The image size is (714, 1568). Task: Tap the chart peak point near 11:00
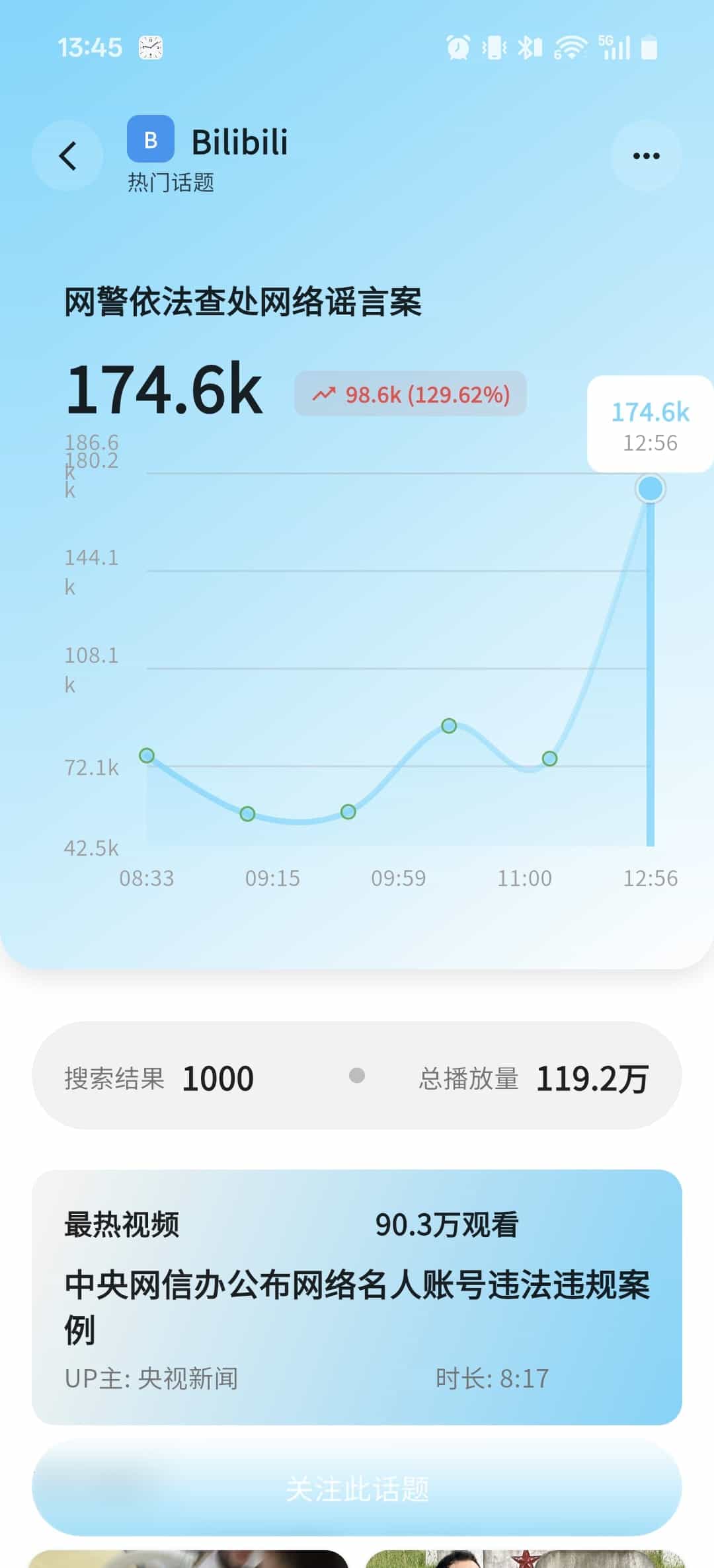tap(449, 726)
